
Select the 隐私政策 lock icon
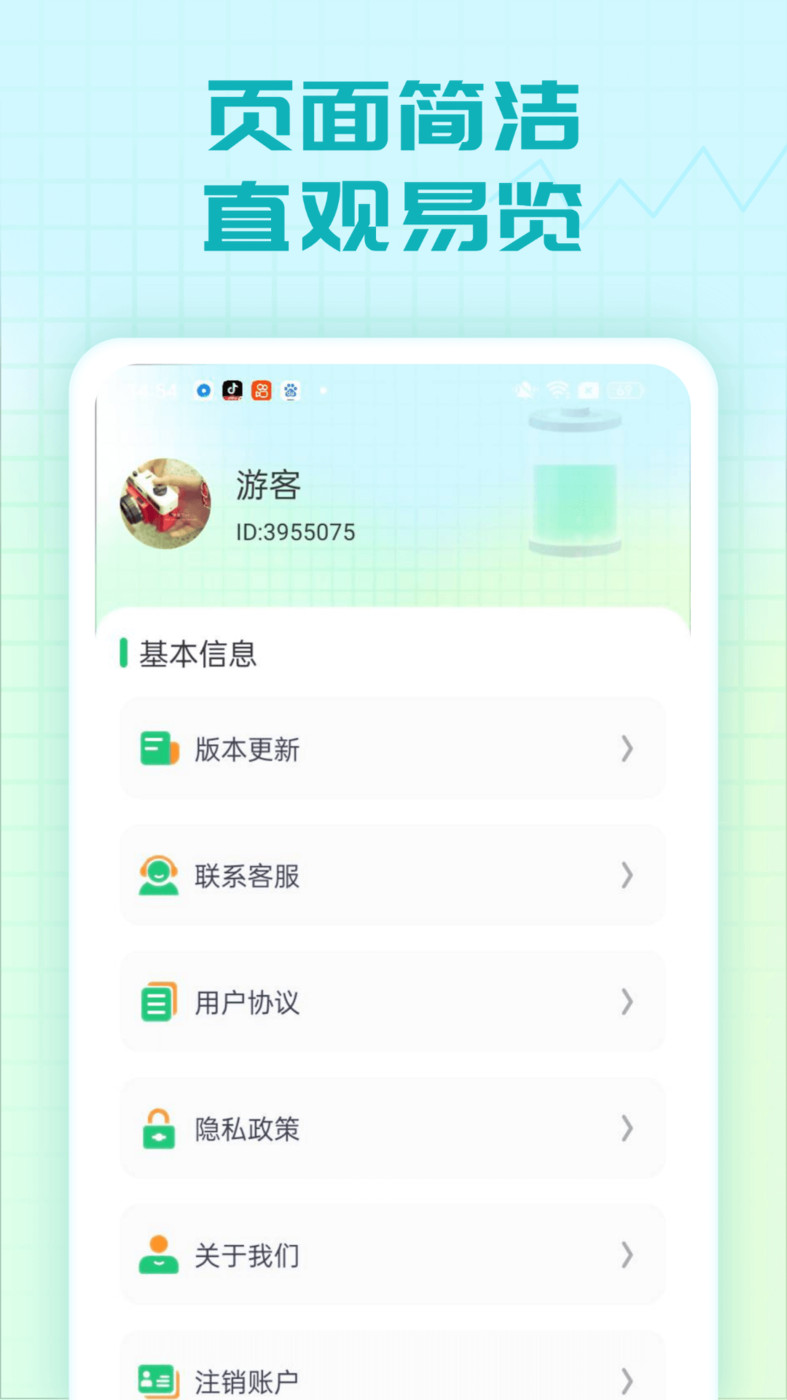(157, 1128)
